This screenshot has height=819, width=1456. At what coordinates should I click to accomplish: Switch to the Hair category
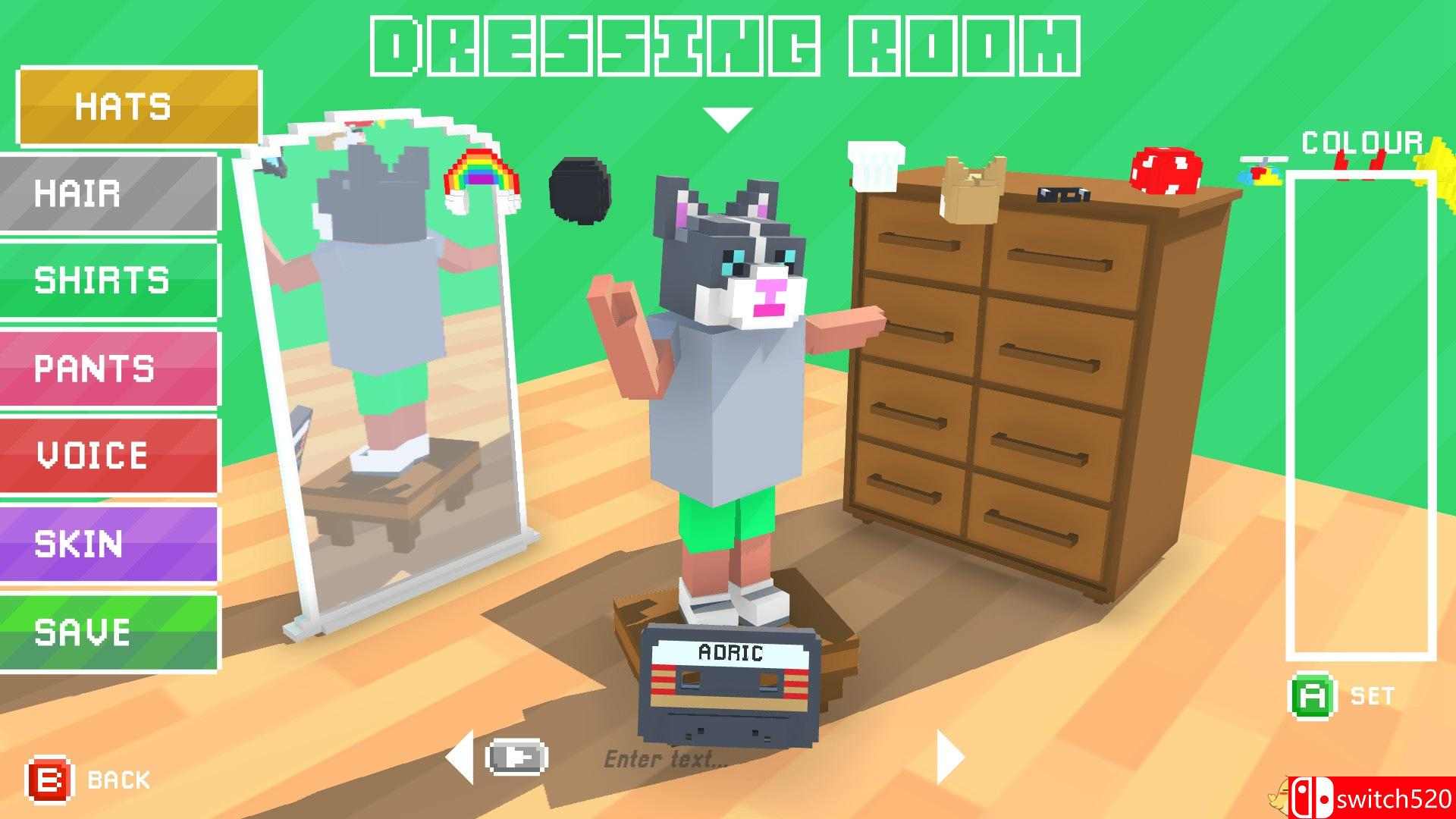(109, 194)
